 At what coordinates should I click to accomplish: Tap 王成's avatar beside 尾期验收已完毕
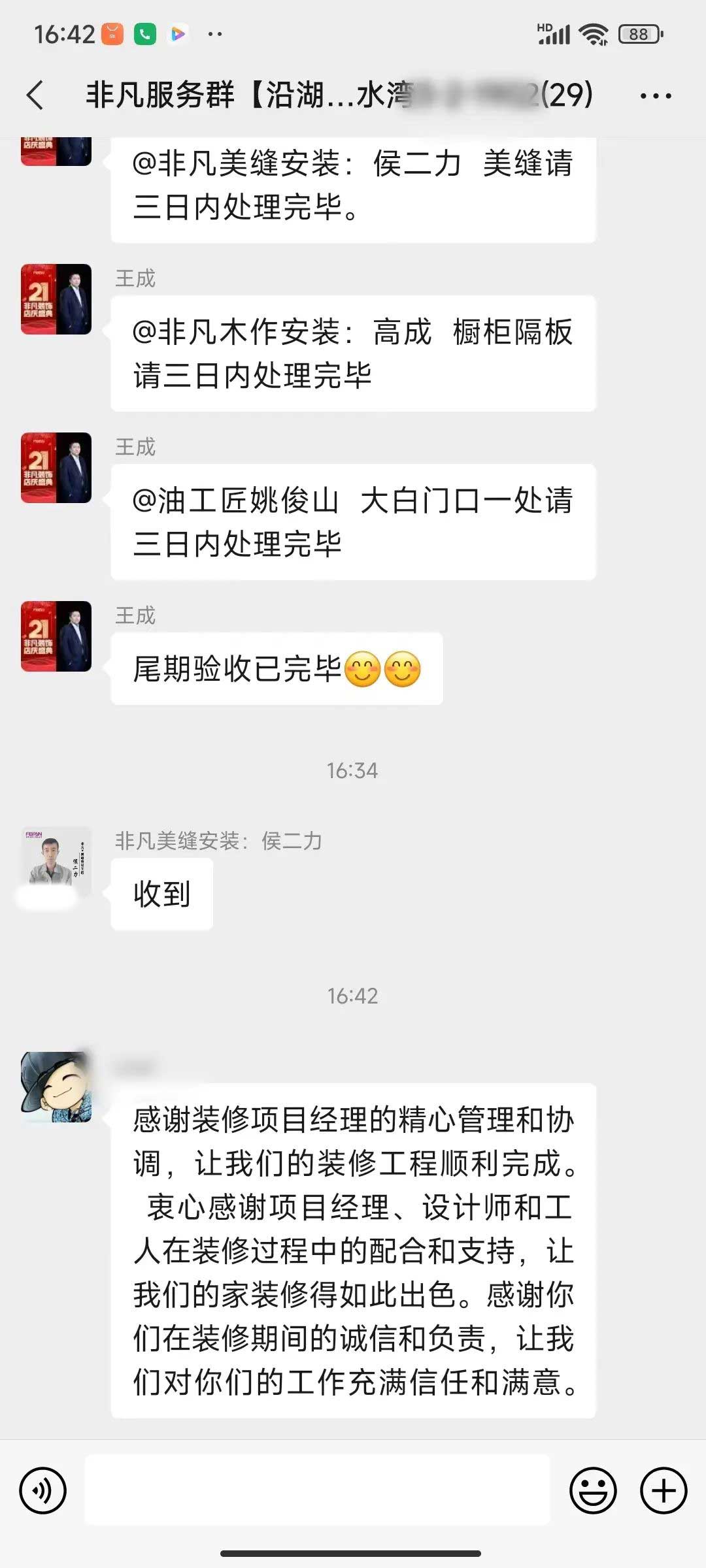coord(56,636)
